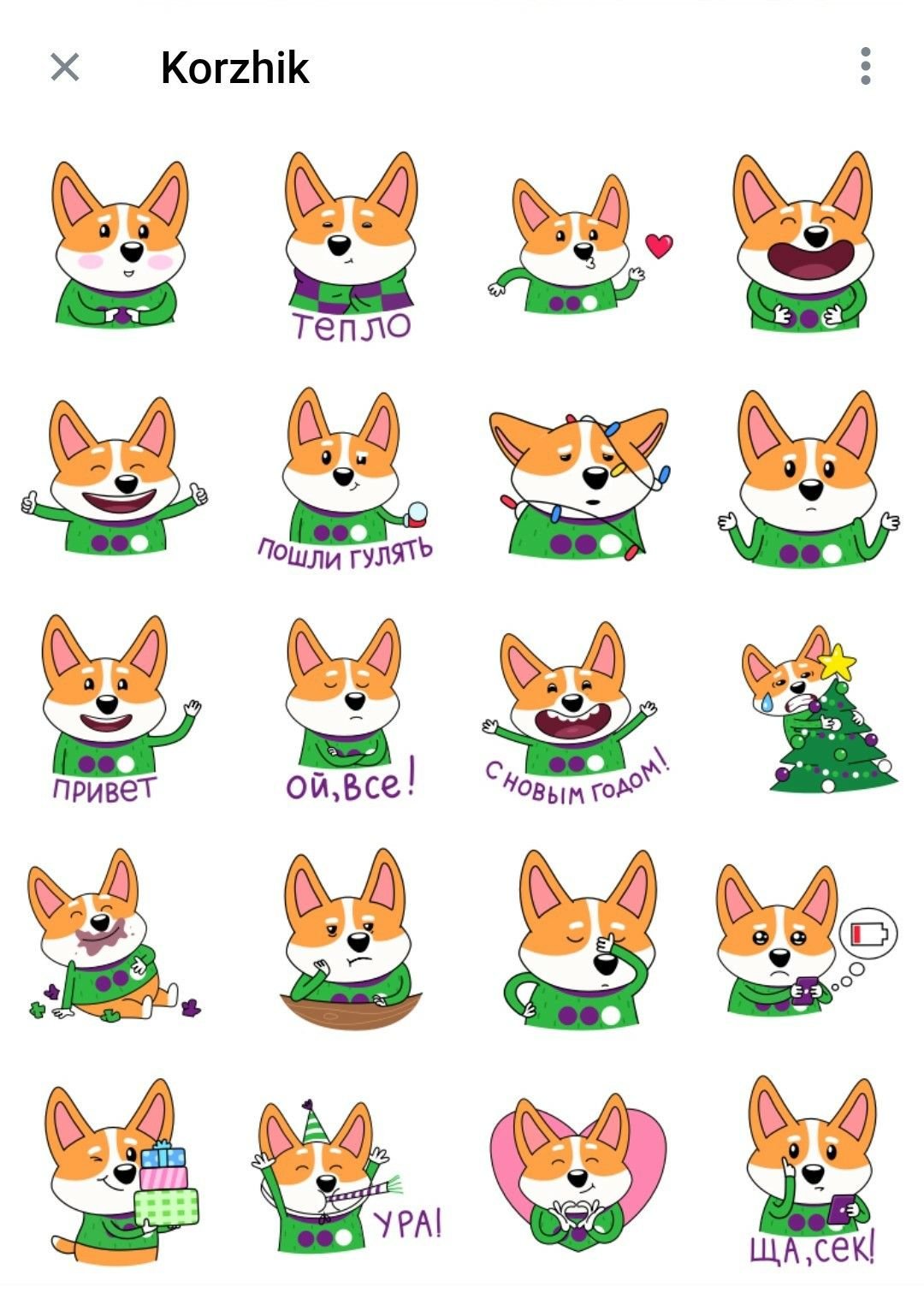Tap the two thumbs up corgi sticker
This screenshot has height=1299, width=924.
[115, 479]
